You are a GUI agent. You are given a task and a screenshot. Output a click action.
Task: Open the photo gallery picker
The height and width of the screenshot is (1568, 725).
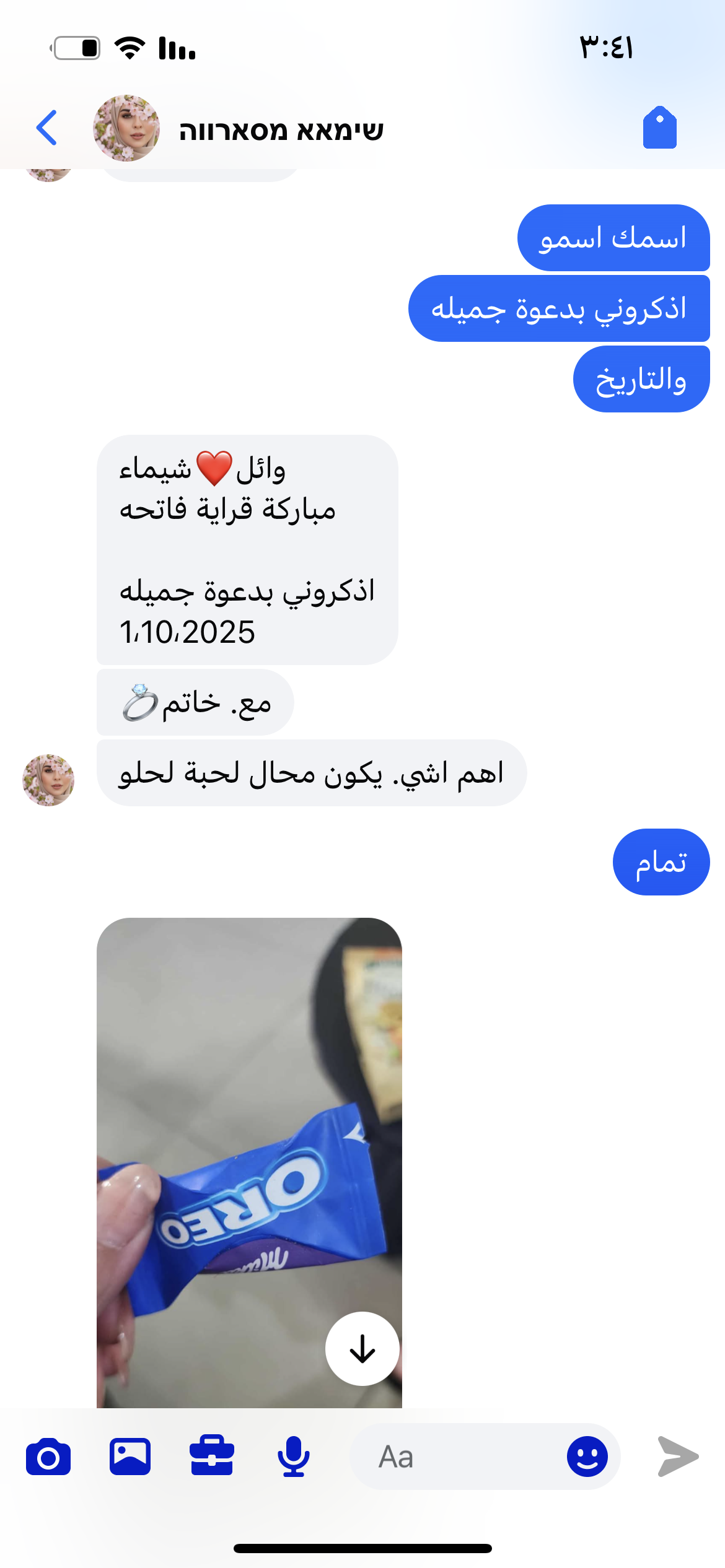pos(130,1457)
